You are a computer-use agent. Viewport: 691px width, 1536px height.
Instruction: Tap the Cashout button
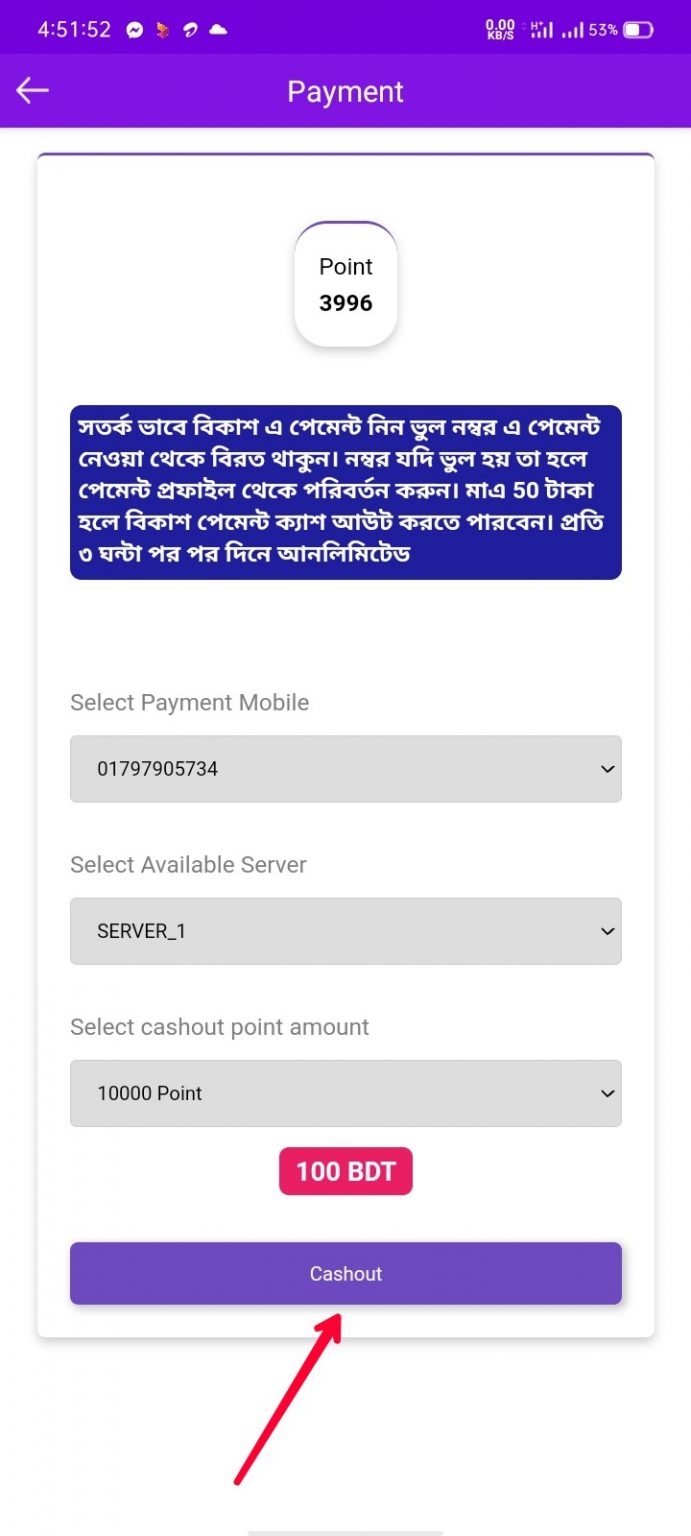point(346,1273)
